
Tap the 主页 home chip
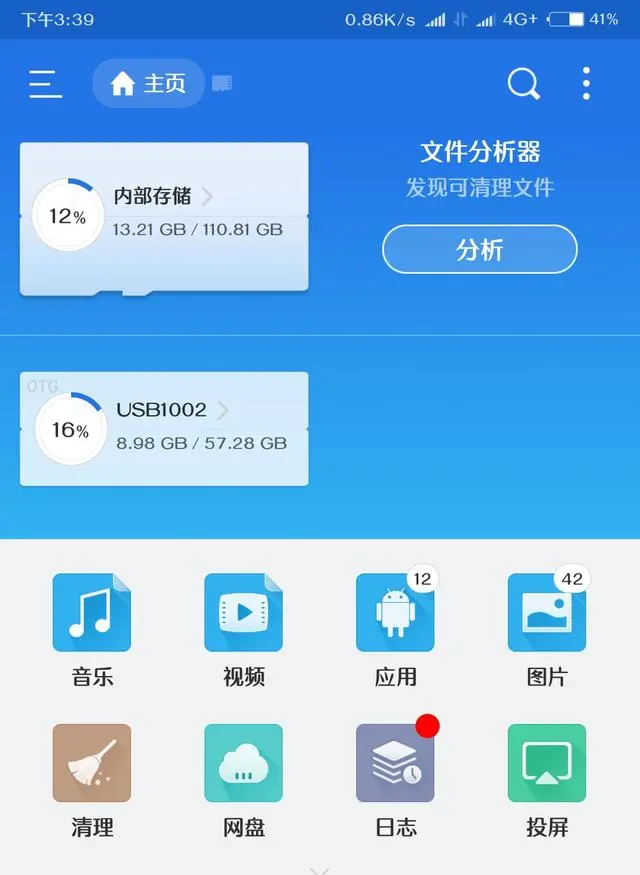(149, 84)
